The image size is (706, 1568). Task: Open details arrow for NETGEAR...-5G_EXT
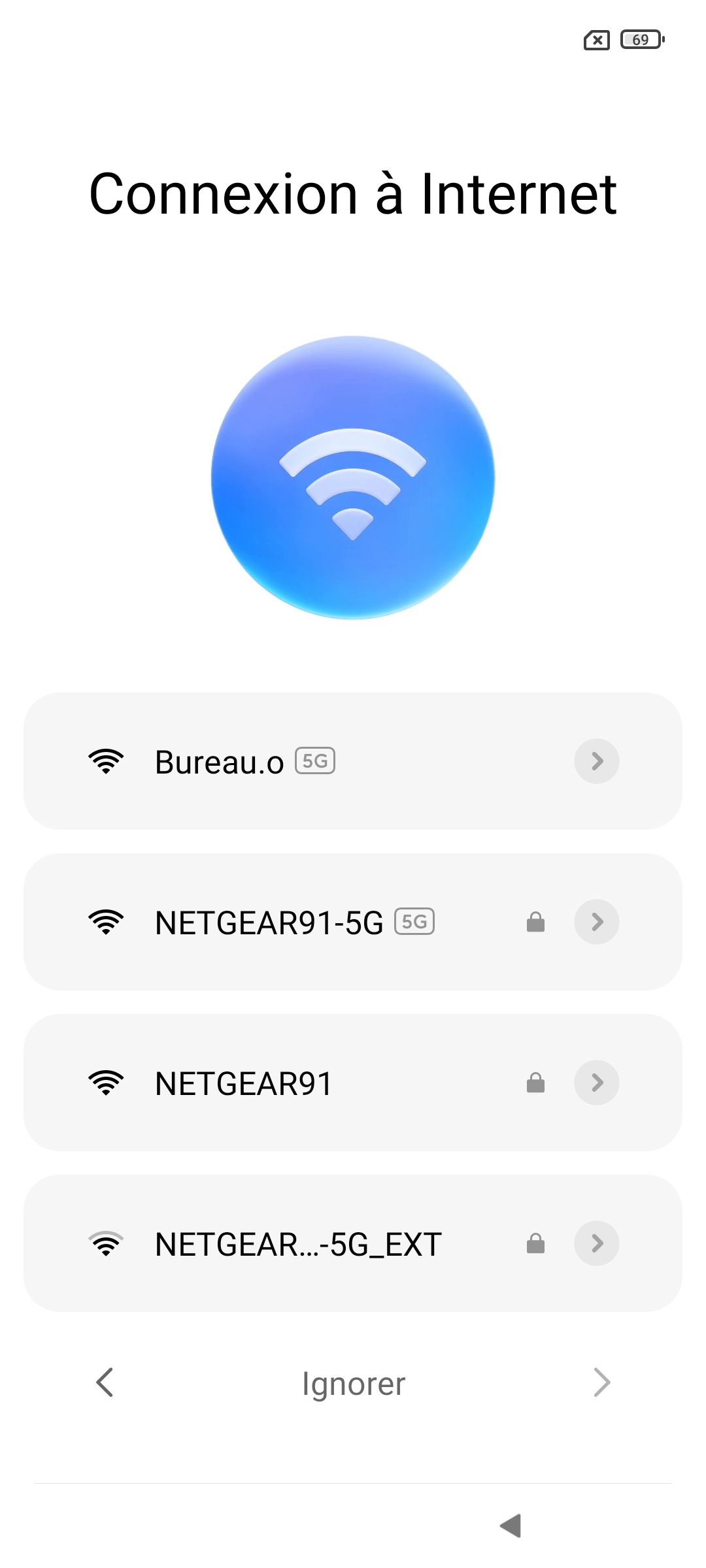pyautogui.click(x=596, y=1243)
